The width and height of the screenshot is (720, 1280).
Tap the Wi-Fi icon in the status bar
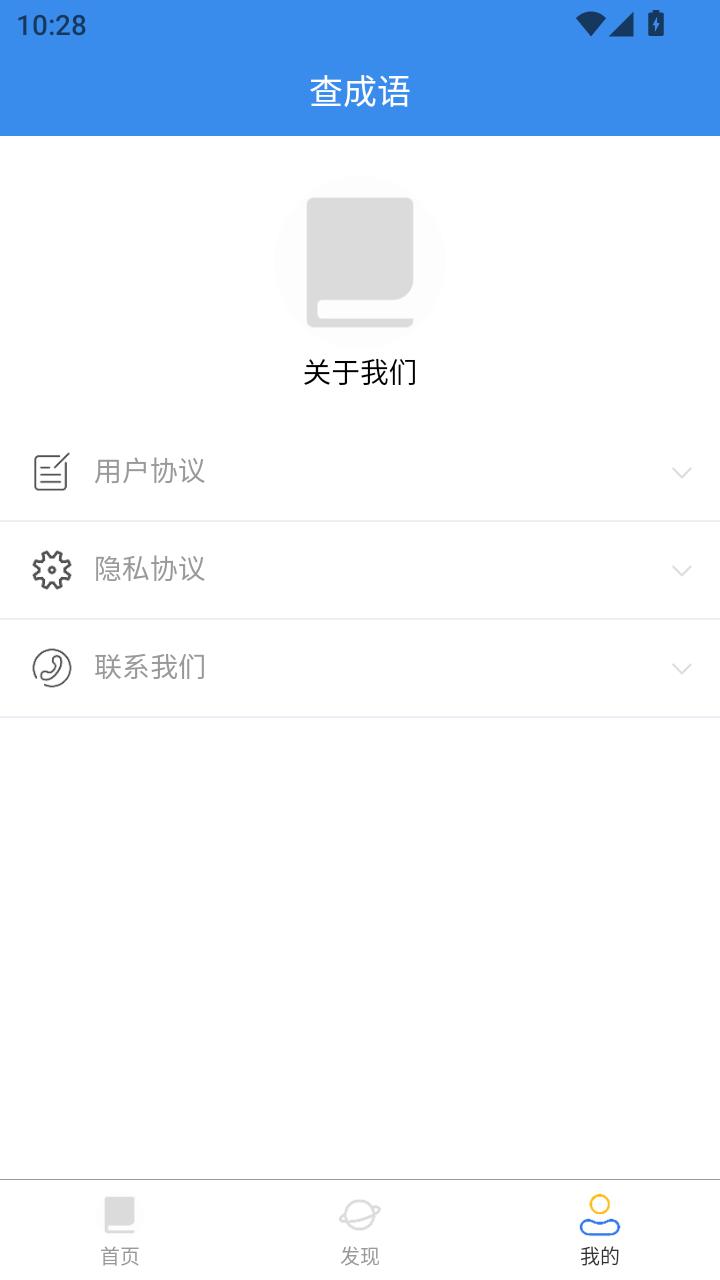[590, 25]
